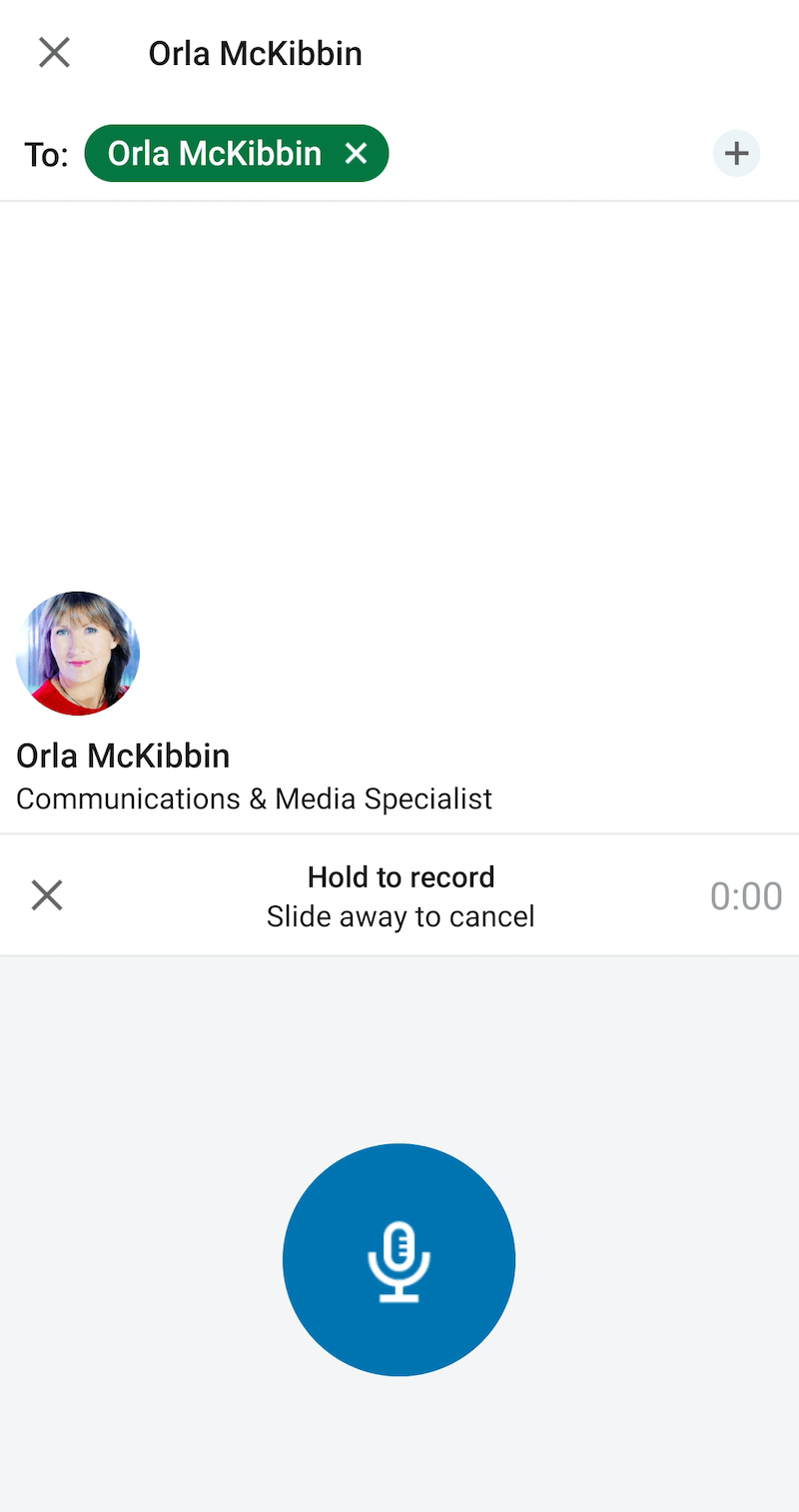The image size is (799, 1512).
Task: Close the message composer window
Action: pyautogui.click(x=54, y=52)
